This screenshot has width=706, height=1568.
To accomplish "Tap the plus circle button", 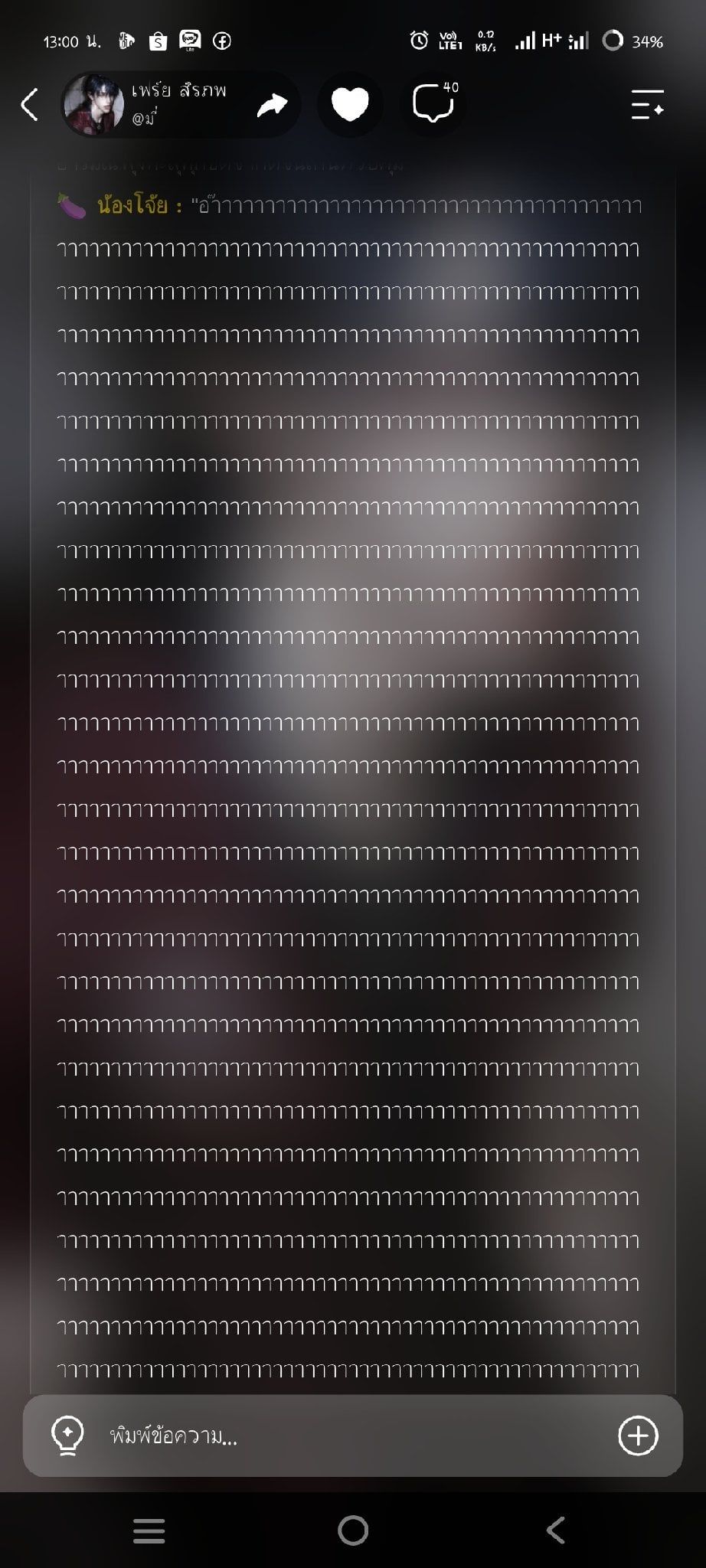I will click(638, 1436).
